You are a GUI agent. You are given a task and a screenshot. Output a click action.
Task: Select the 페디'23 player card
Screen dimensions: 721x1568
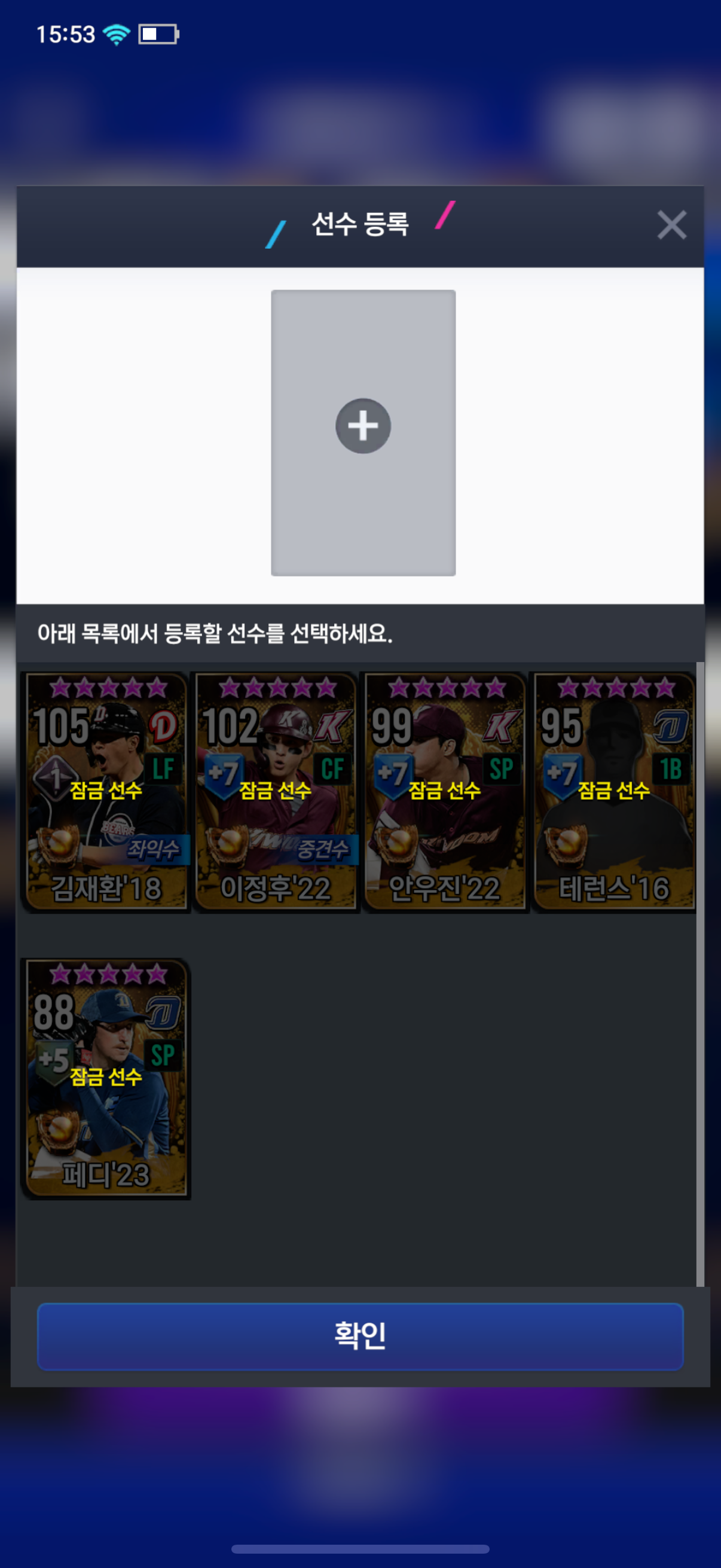pyautogui.click(x=106, y=1078)
